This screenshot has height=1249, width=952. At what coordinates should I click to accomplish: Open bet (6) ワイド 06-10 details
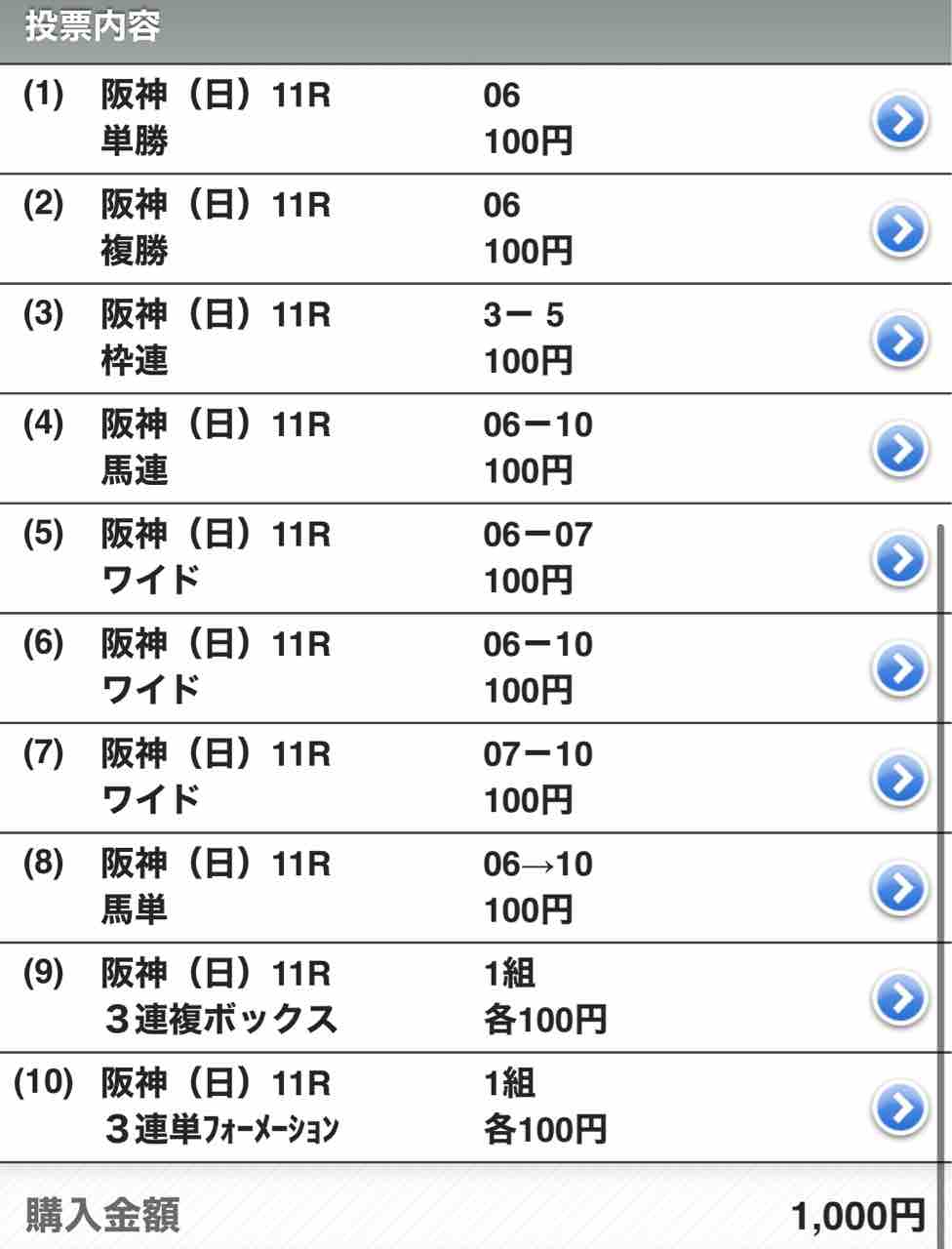[897, 669]
